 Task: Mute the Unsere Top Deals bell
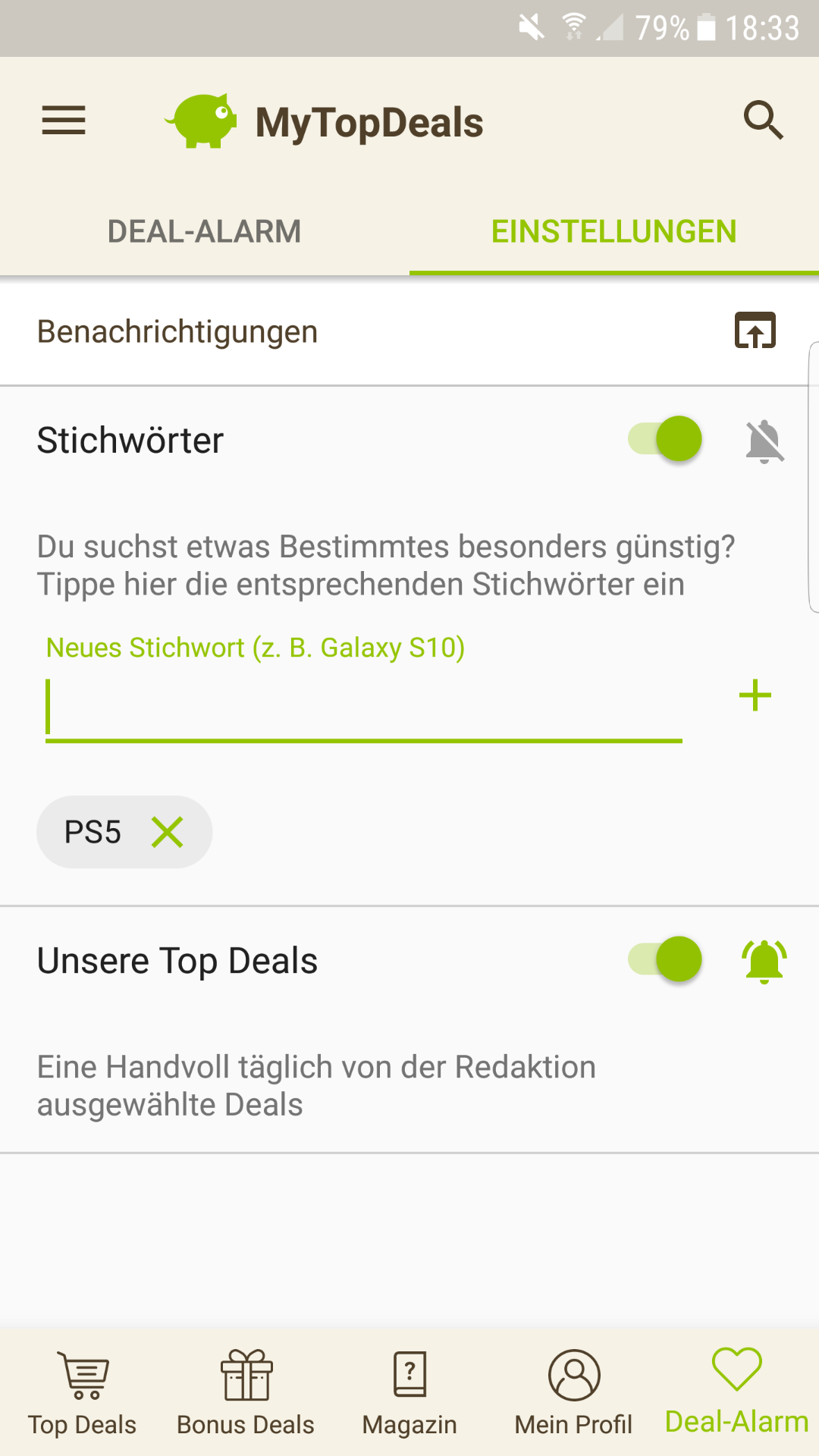click(764, 961)
